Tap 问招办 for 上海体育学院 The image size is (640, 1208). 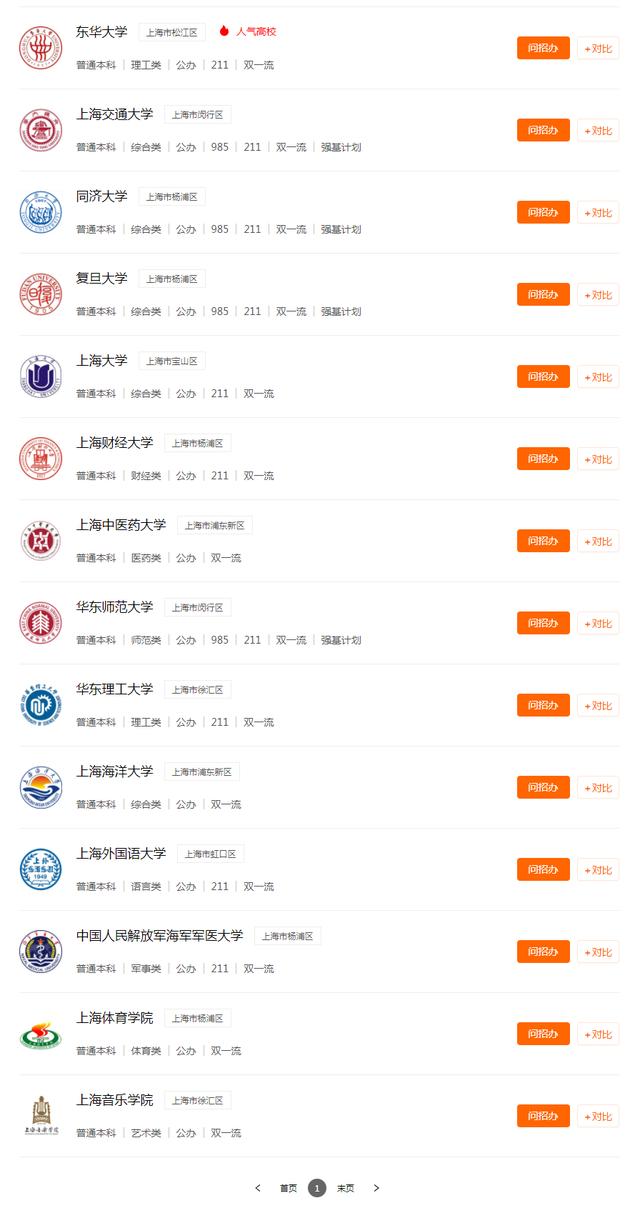pyautogui.click(x=543, y=1034)
